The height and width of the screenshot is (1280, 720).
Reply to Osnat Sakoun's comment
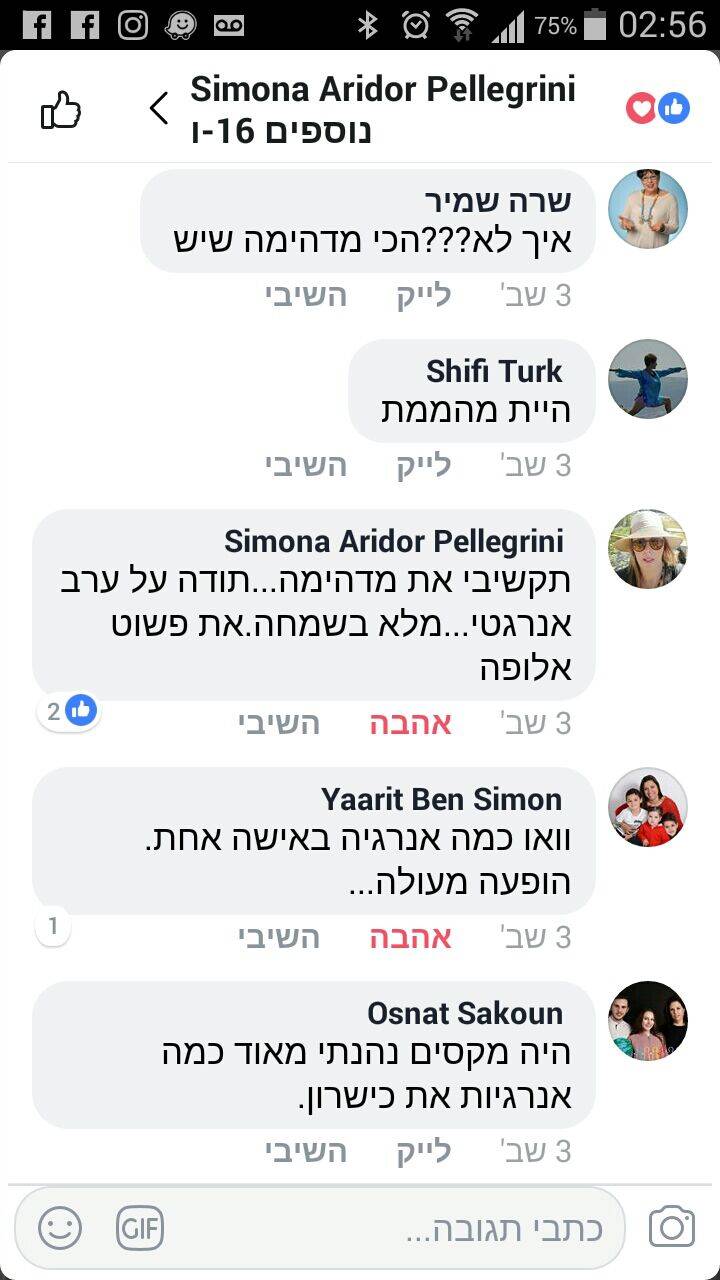tap(306, 1151)
